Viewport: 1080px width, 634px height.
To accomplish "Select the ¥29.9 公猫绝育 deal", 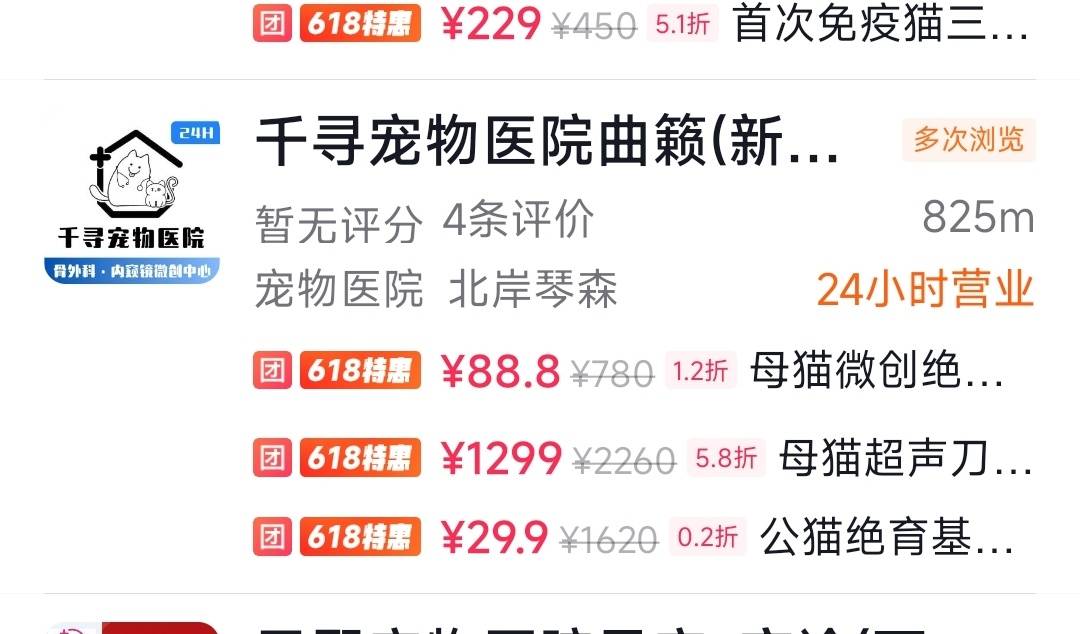I will (640, 538).
